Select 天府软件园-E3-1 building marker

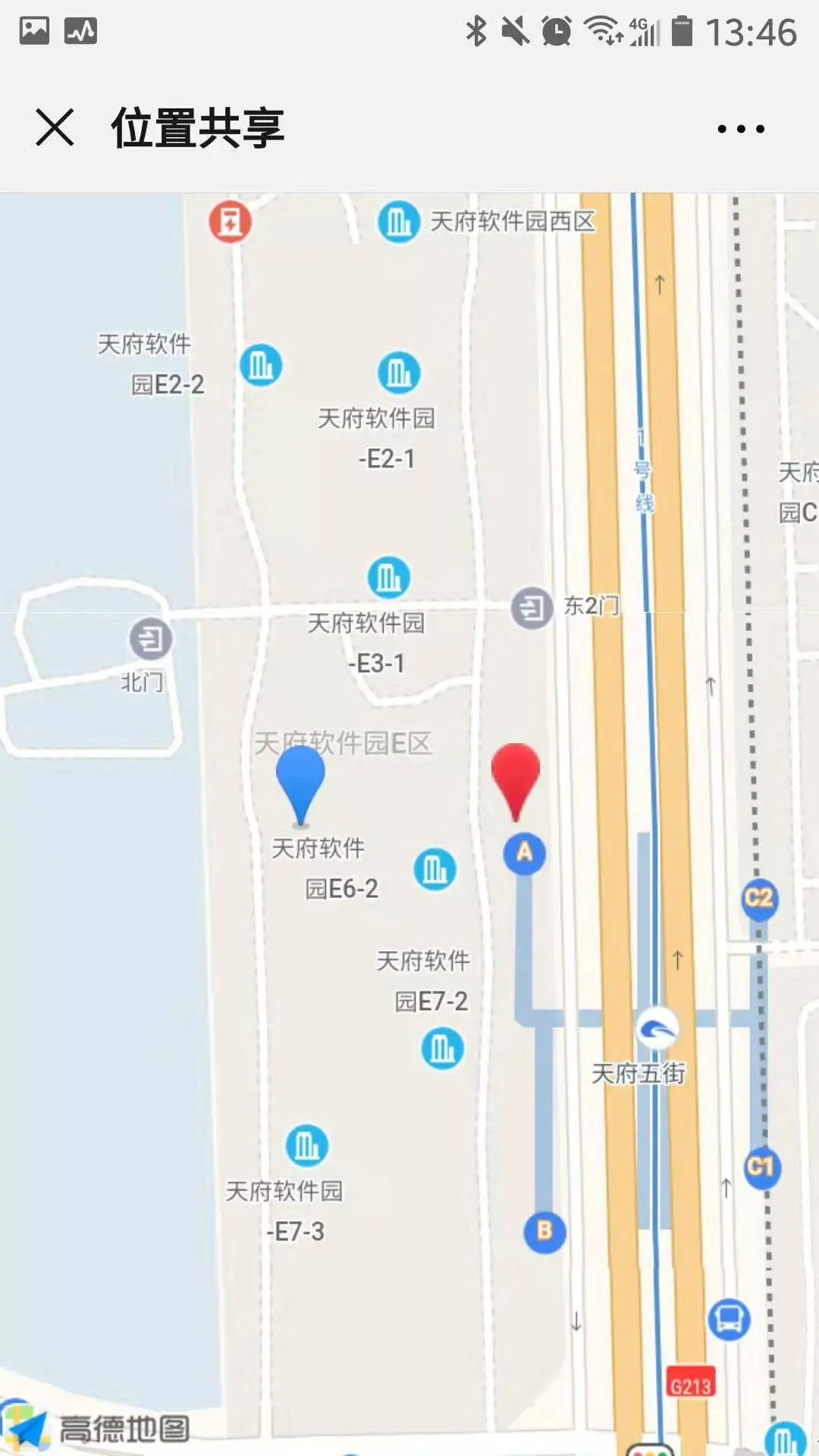click(x=389, y=578)
